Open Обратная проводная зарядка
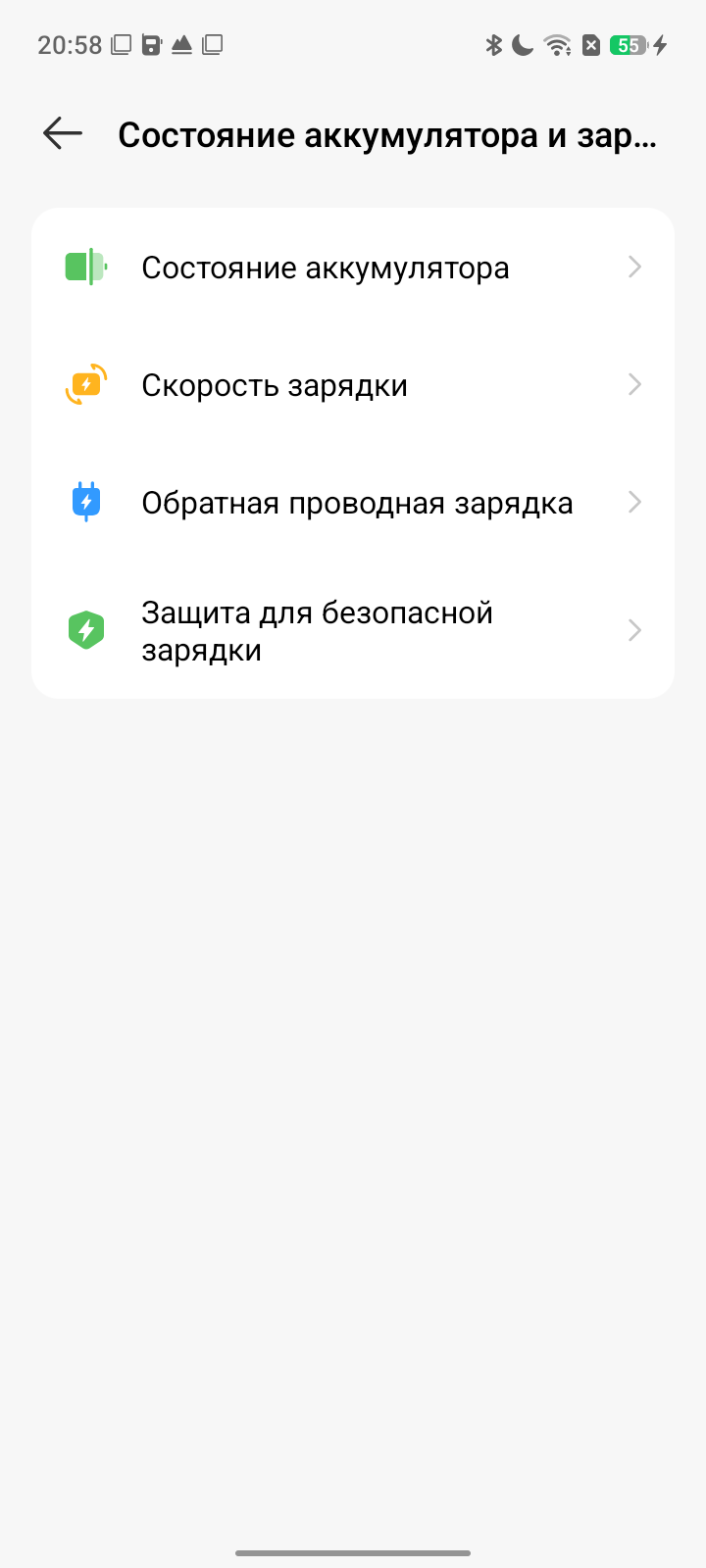 [x=353, y=503]
